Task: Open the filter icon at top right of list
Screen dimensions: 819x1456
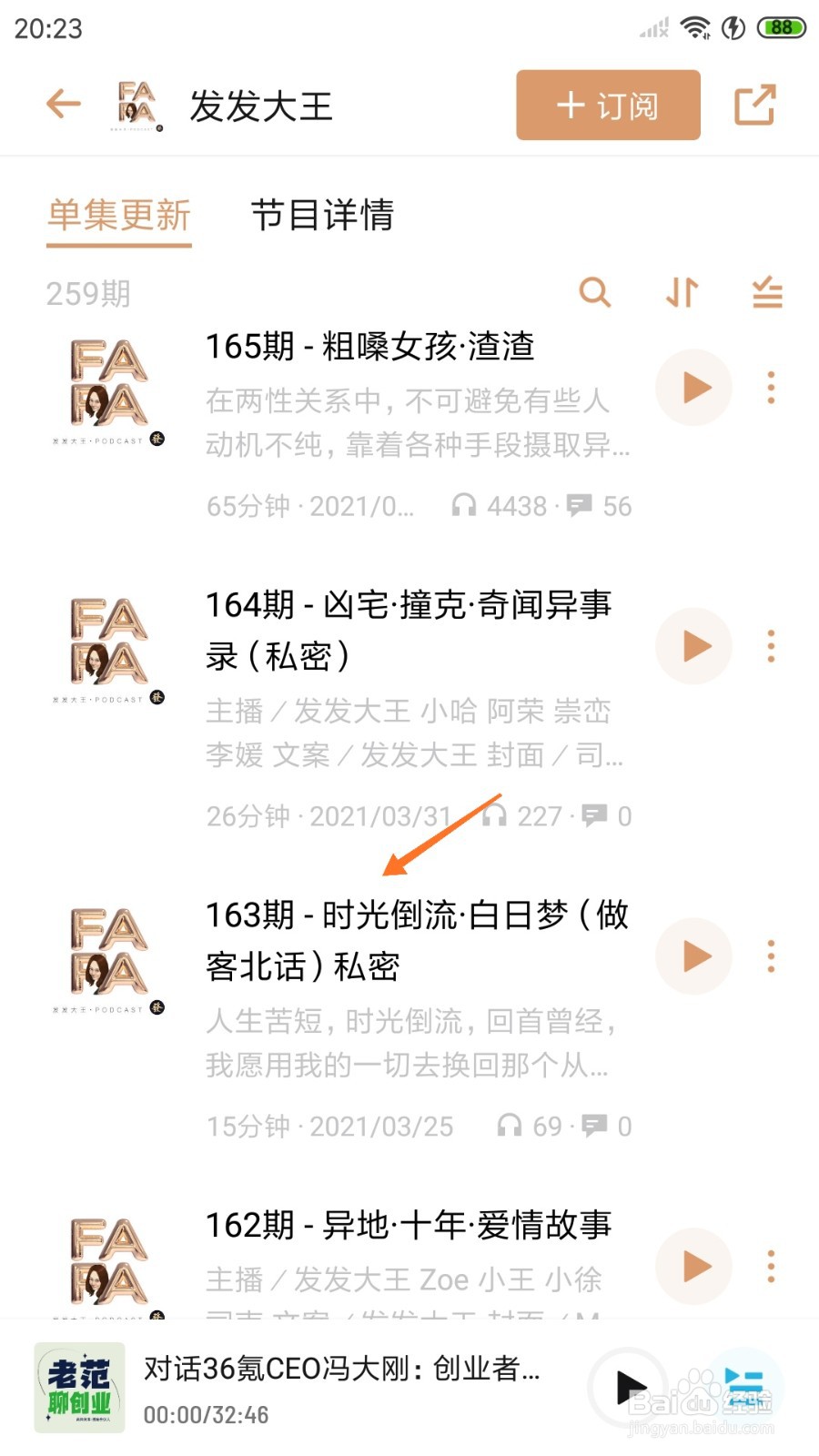Action: 765,293
